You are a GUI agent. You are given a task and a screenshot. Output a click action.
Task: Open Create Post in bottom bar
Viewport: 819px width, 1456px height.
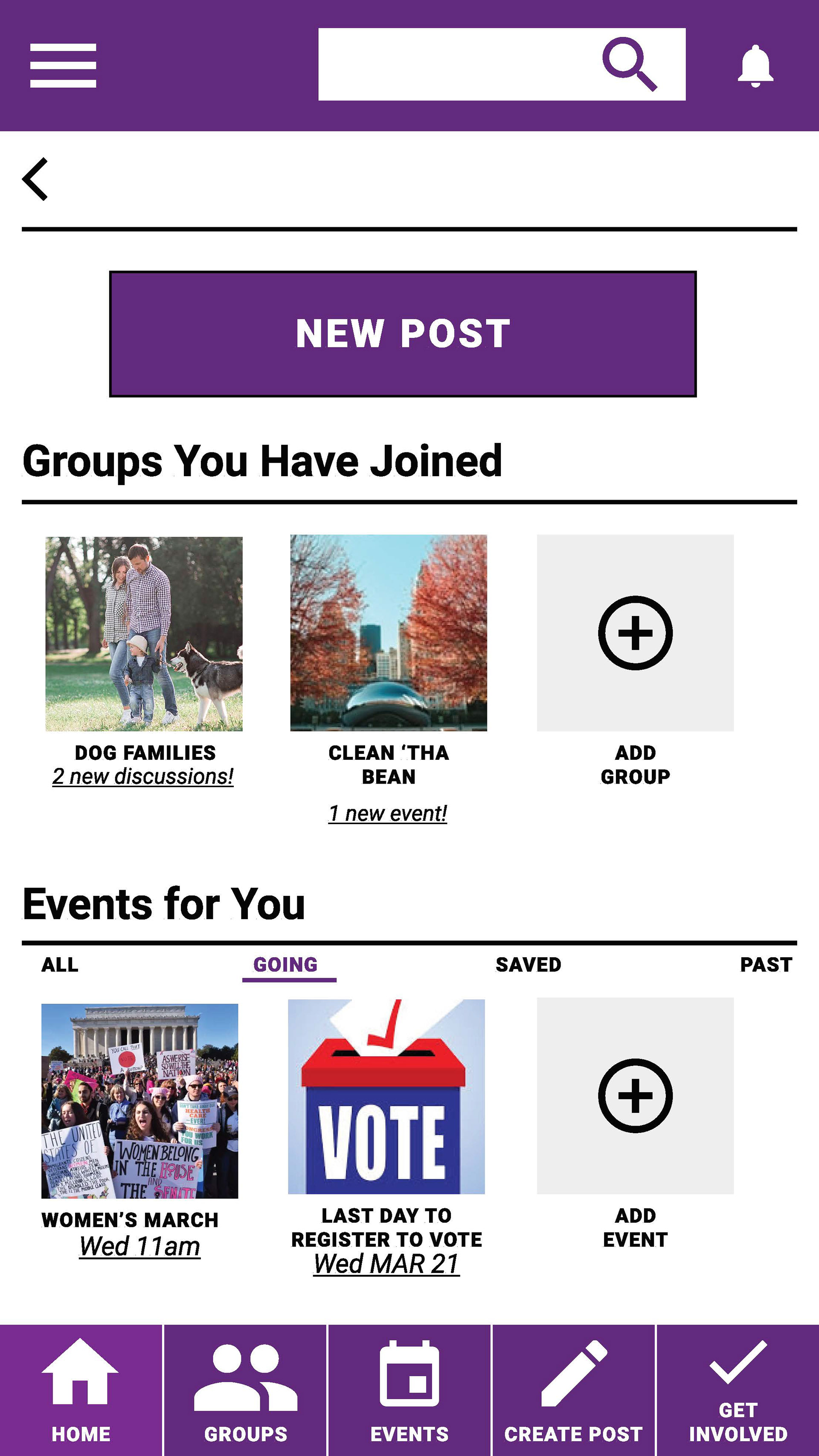click(574, 1390)
